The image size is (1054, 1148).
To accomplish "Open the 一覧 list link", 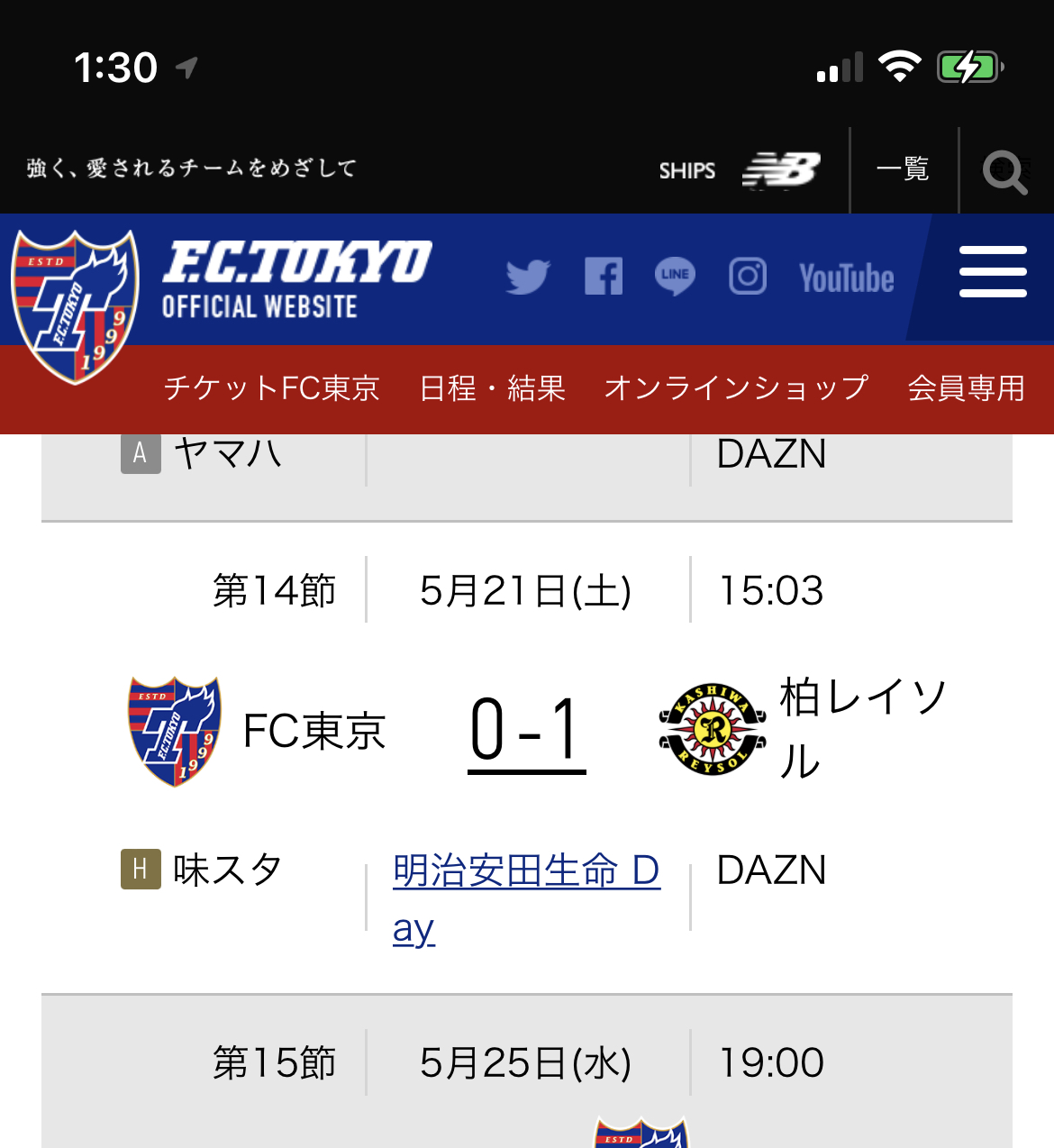I will (x=903, y=169).
